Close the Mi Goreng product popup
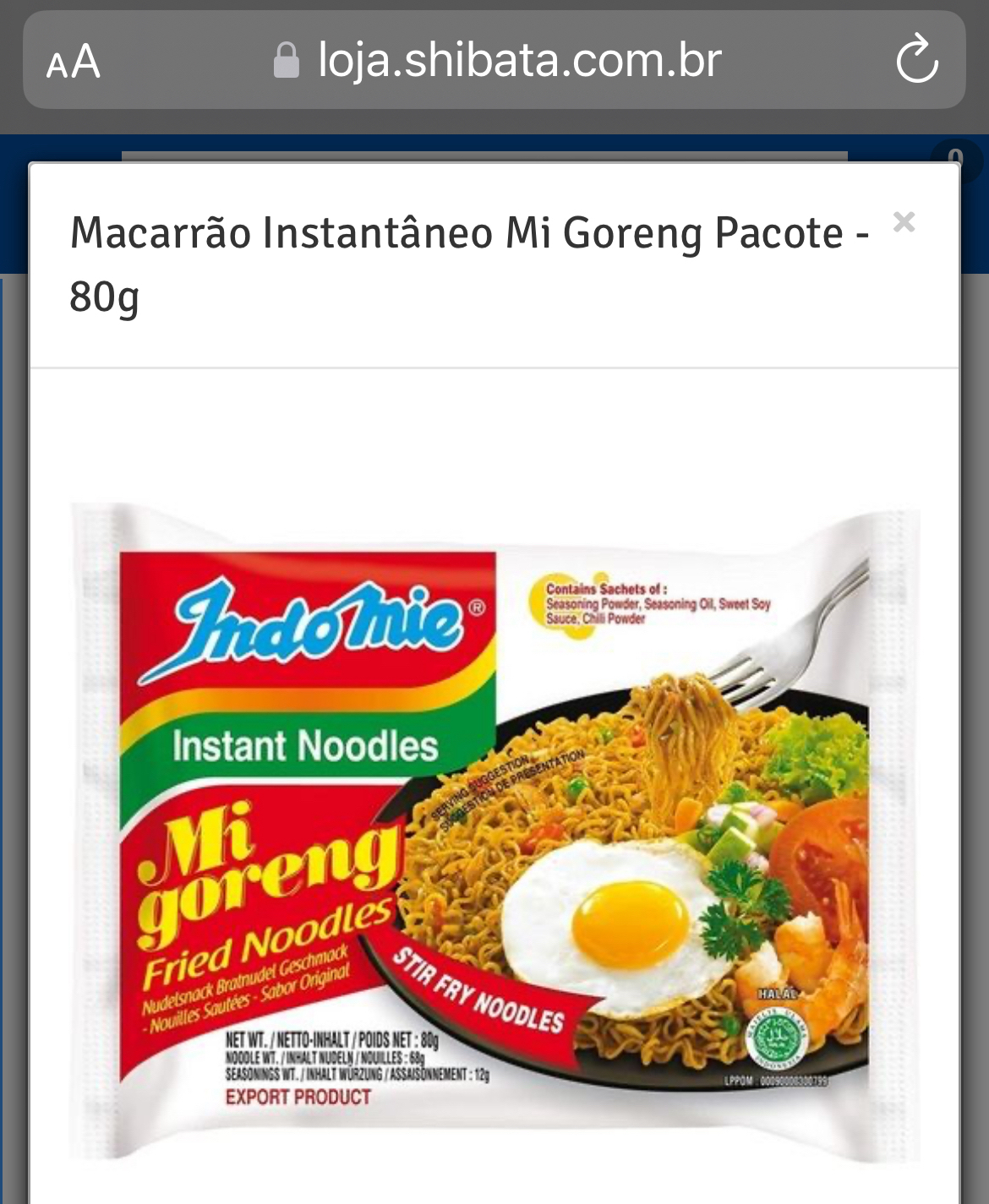 tap(904, 222)
